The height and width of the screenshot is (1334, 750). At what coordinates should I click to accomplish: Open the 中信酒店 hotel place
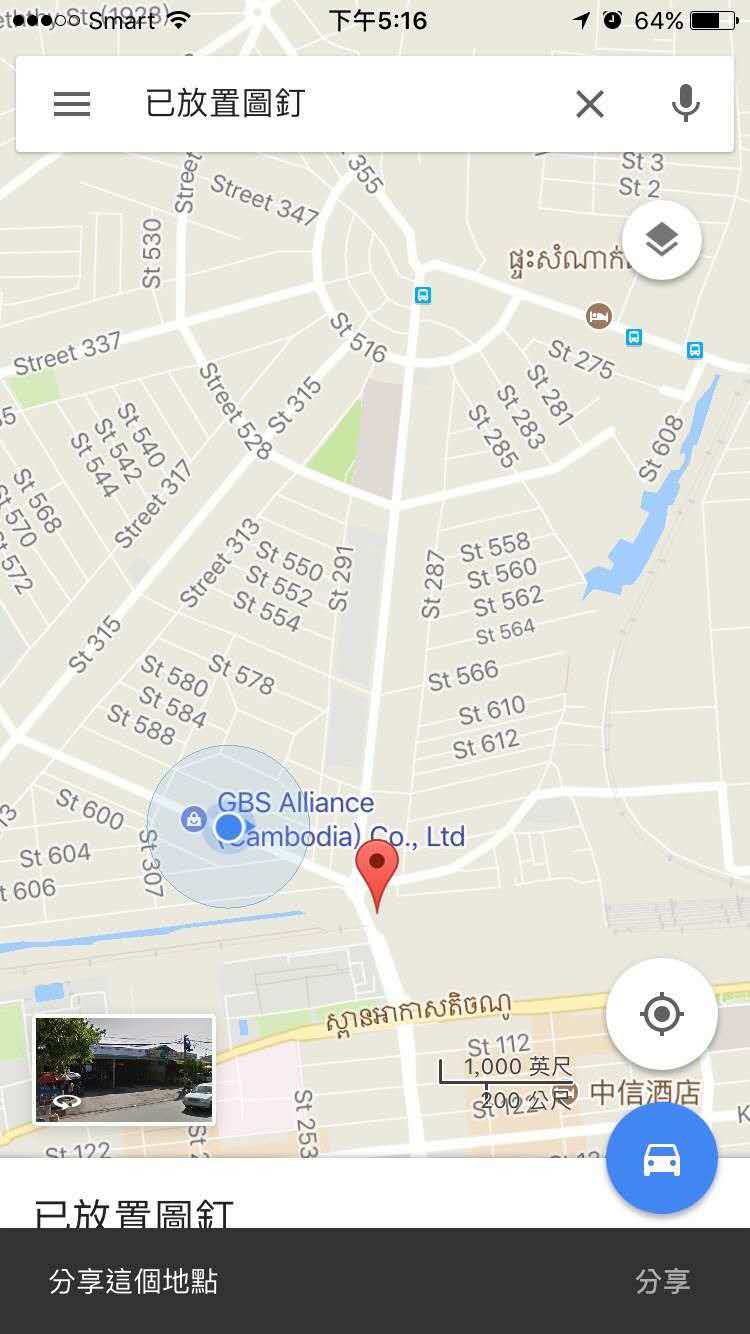645,1092
